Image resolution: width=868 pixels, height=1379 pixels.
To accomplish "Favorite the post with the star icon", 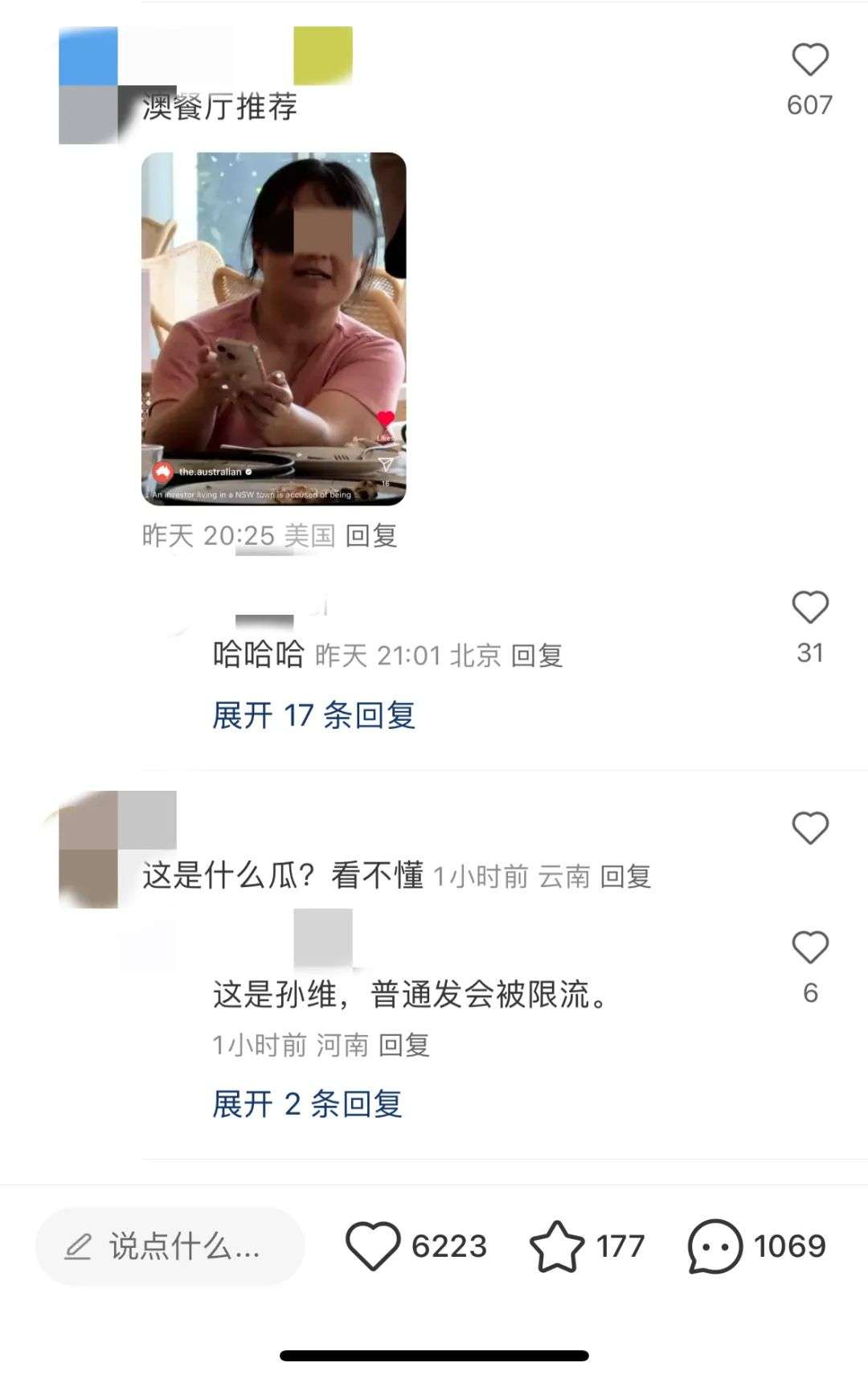I will click(556, 1246).
